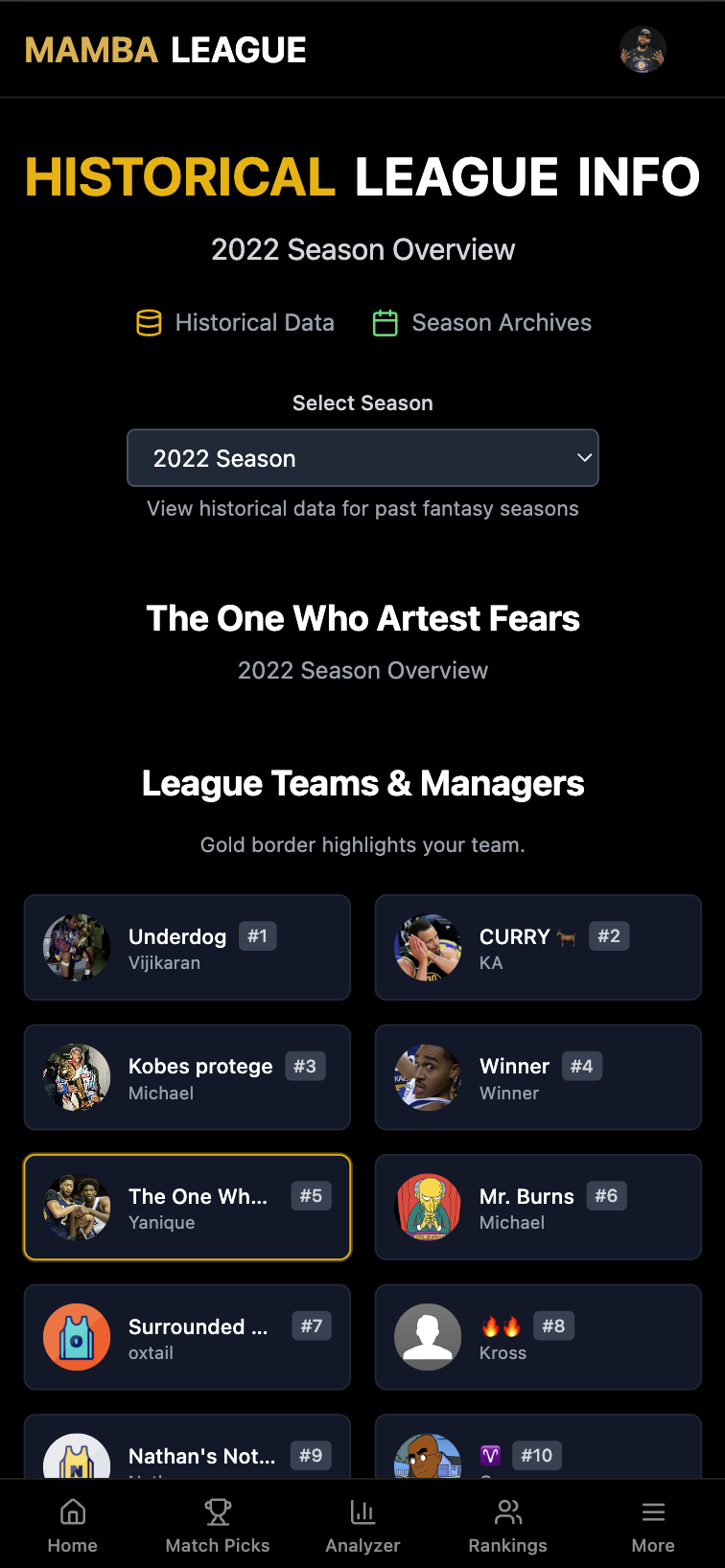Switch to the Rankings tab
The width and height of the screenshot is (725, 1568).
(507, 1524)
